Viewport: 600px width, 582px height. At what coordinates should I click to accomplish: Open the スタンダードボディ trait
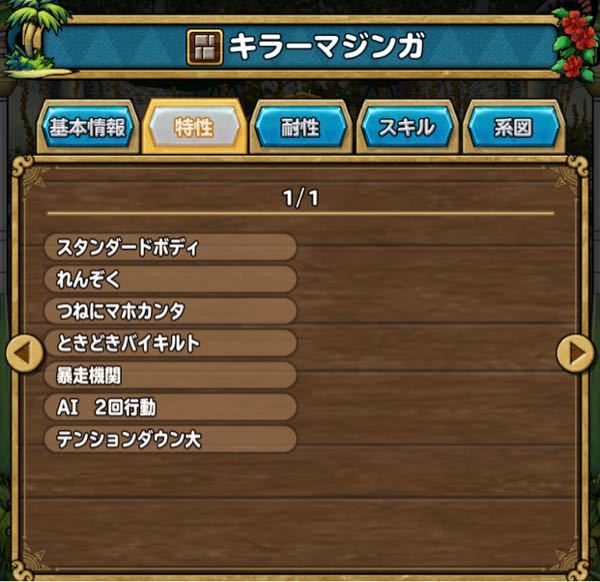[x=170, y=247]
